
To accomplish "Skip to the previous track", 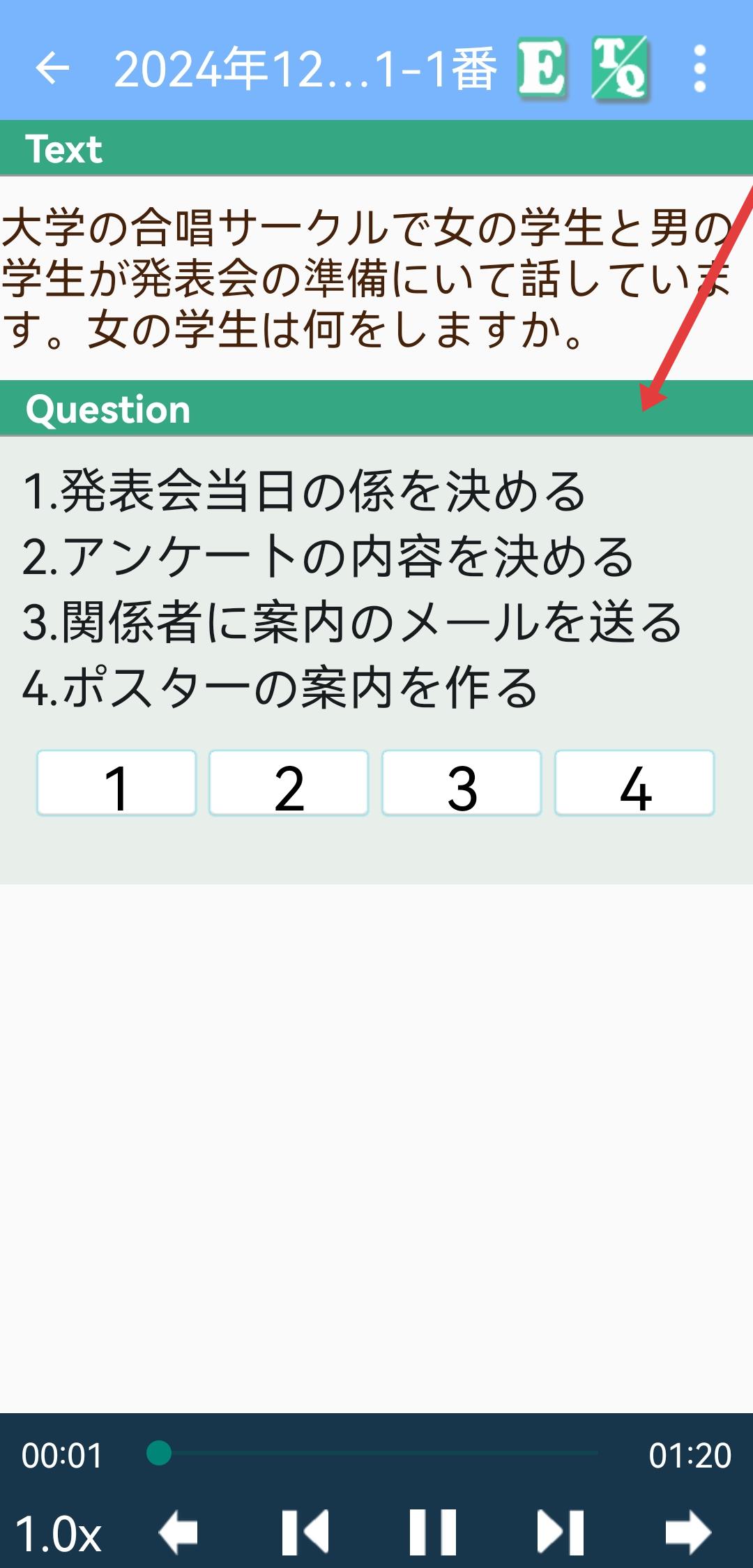I will point(305,1533).
